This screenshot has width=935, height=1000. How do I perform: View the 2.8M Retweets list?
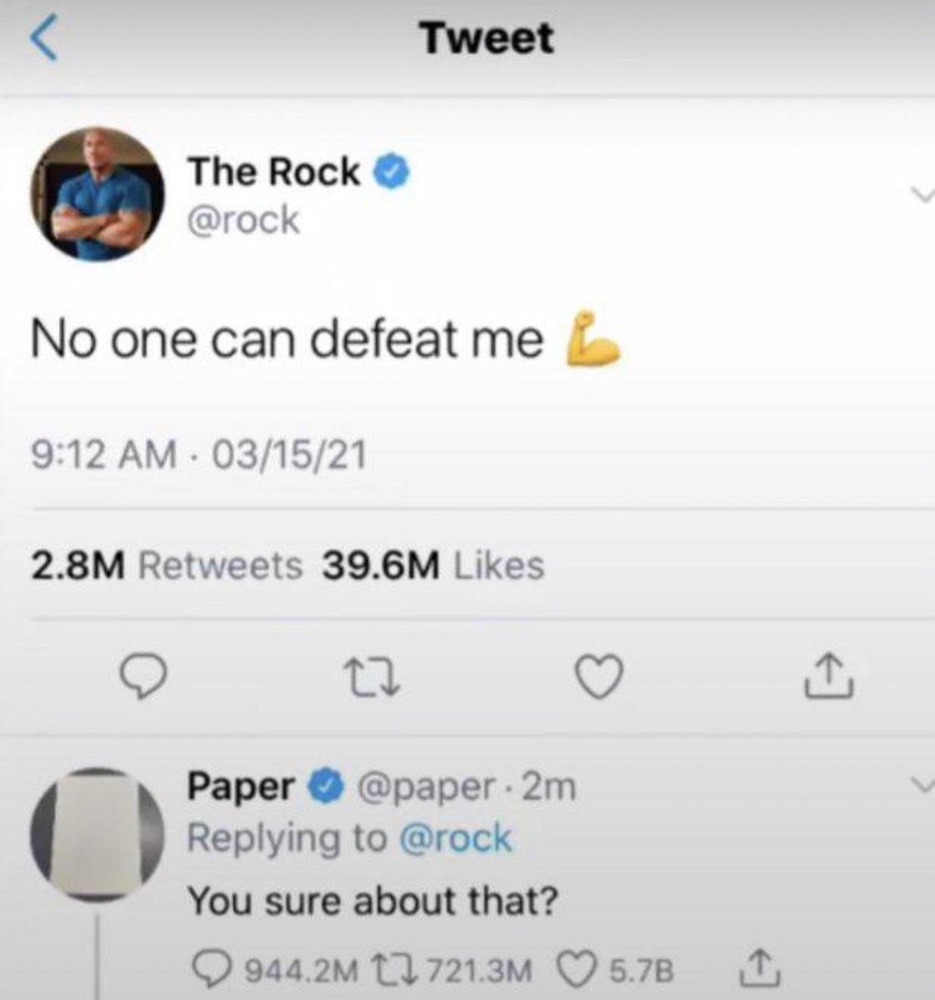165,566
